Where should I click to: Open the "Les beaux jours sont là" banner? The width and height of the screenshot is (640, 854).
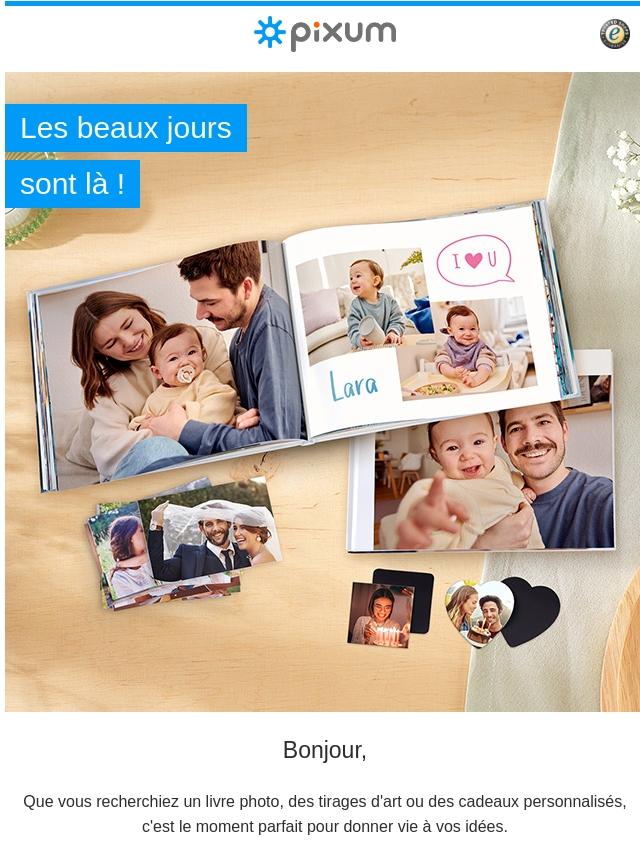(x=322, y=390)
